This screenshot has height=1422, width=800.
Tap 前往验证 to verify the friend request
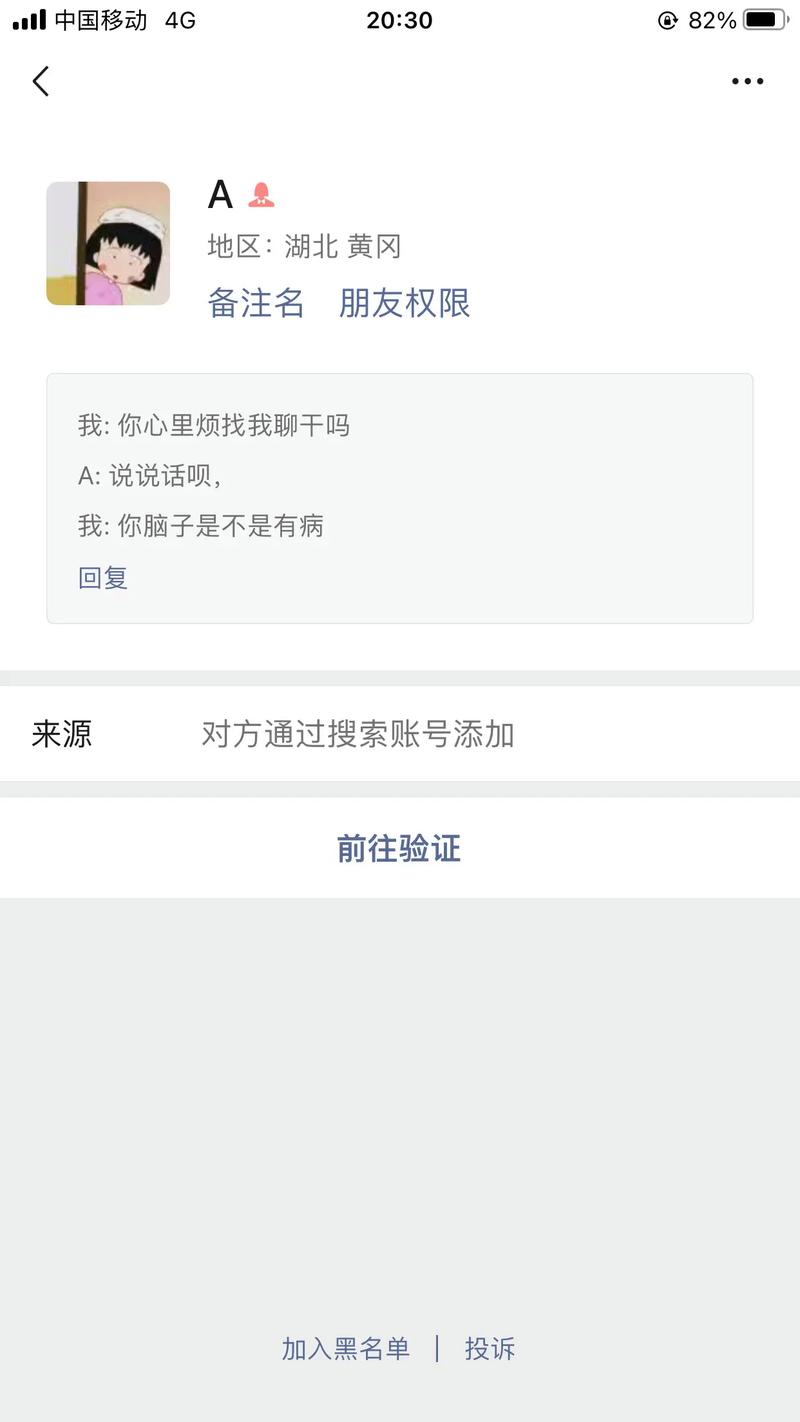(399, 848)
